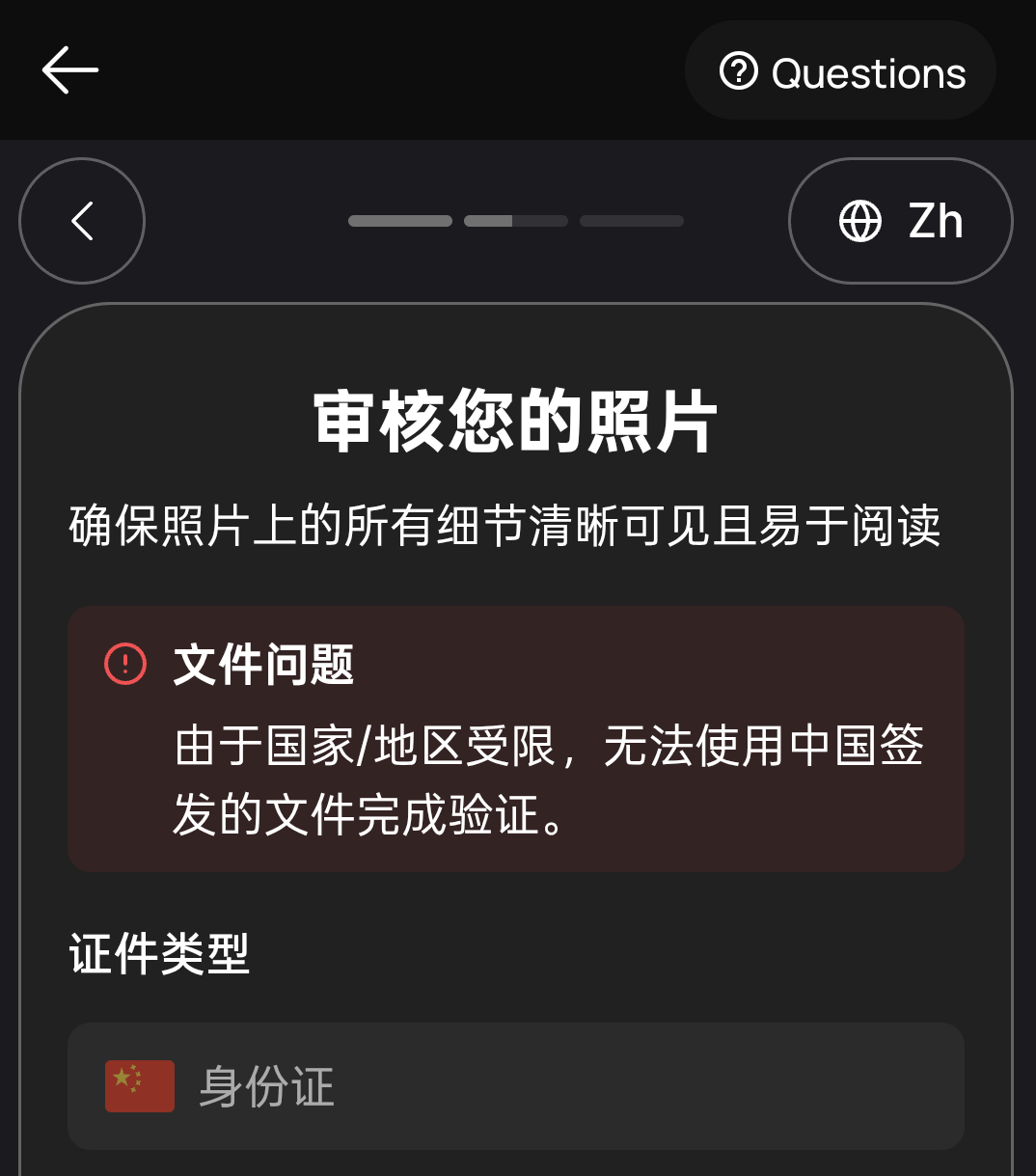Image resolution: width=1036 pixels, height=1176 pixels.
Task: Select the first progress bar segment
Action: pos(400,221)
